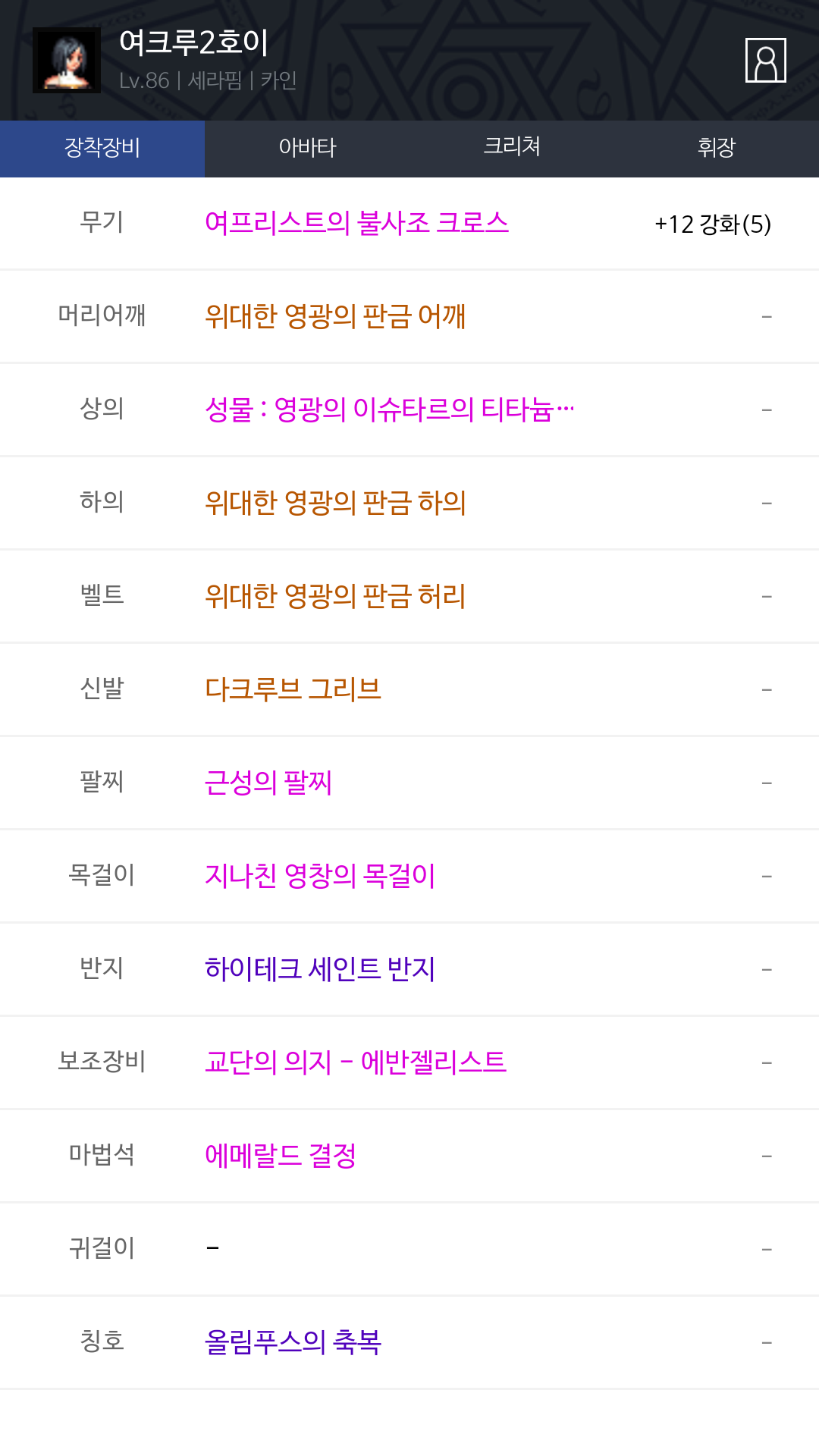The width and height of the screenshot is (819, 1456).
Task: View 다크루브 그리브 shoes
Action: pos(293,689)
